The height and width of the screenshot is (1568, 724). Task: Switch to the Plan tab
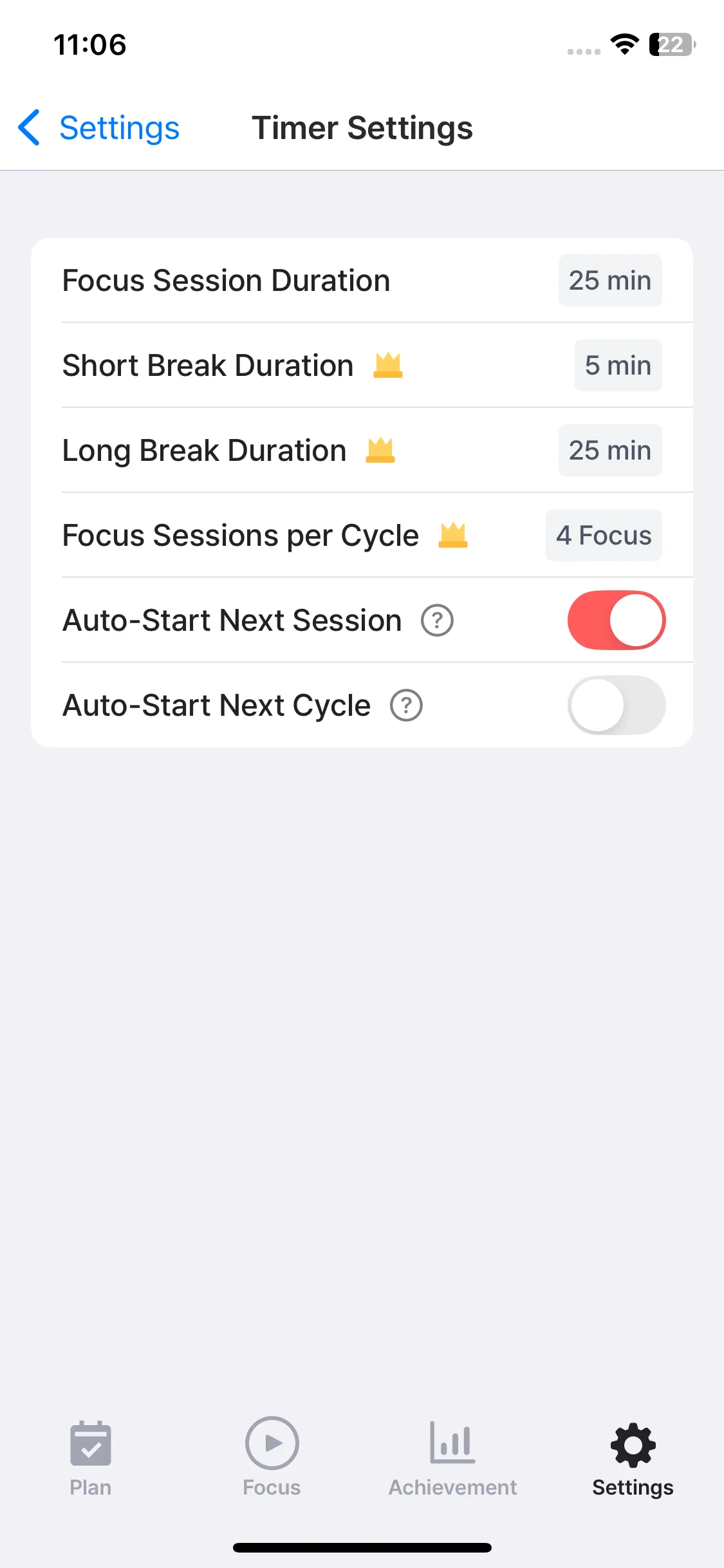(91, 1458)
